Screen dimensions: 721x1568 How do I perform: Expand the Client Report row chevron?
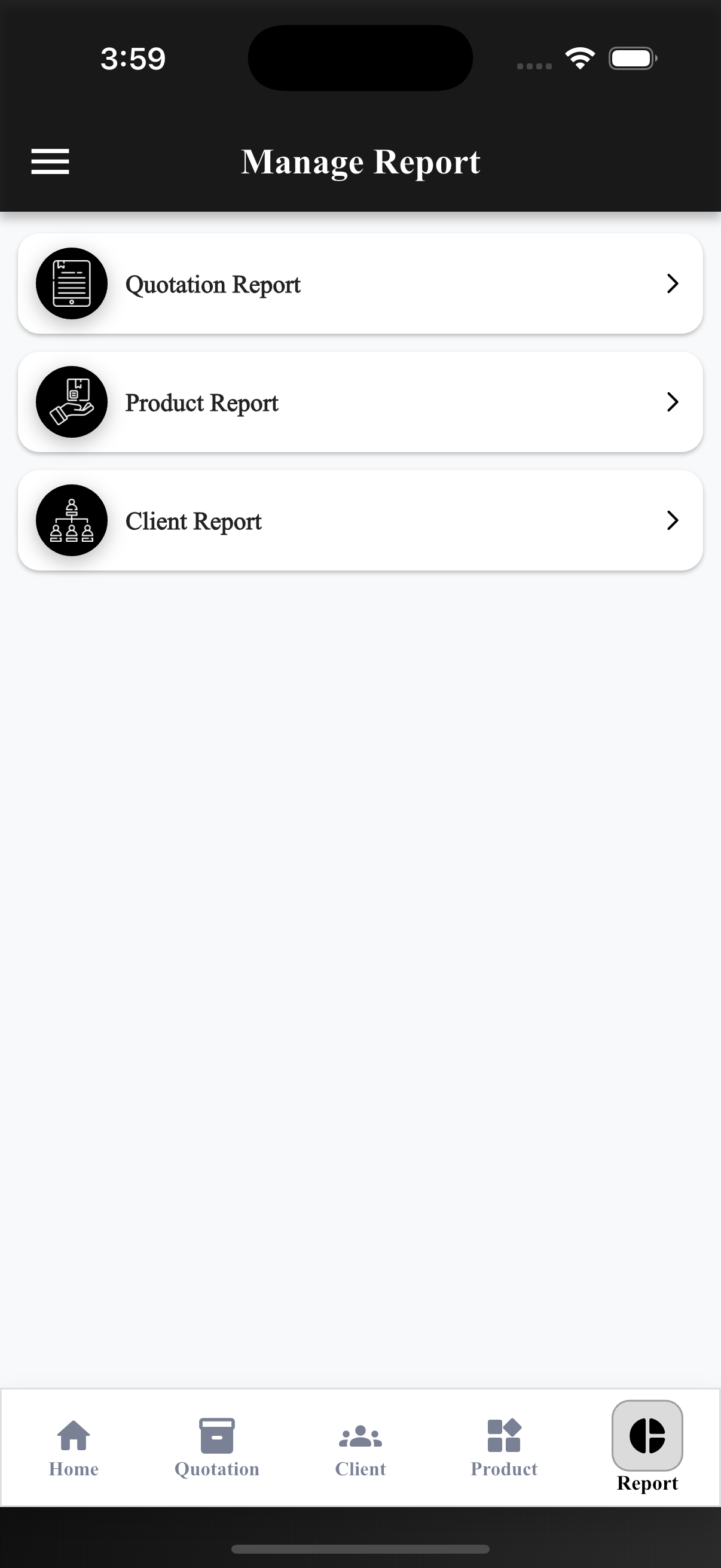(x=672, y=520)
